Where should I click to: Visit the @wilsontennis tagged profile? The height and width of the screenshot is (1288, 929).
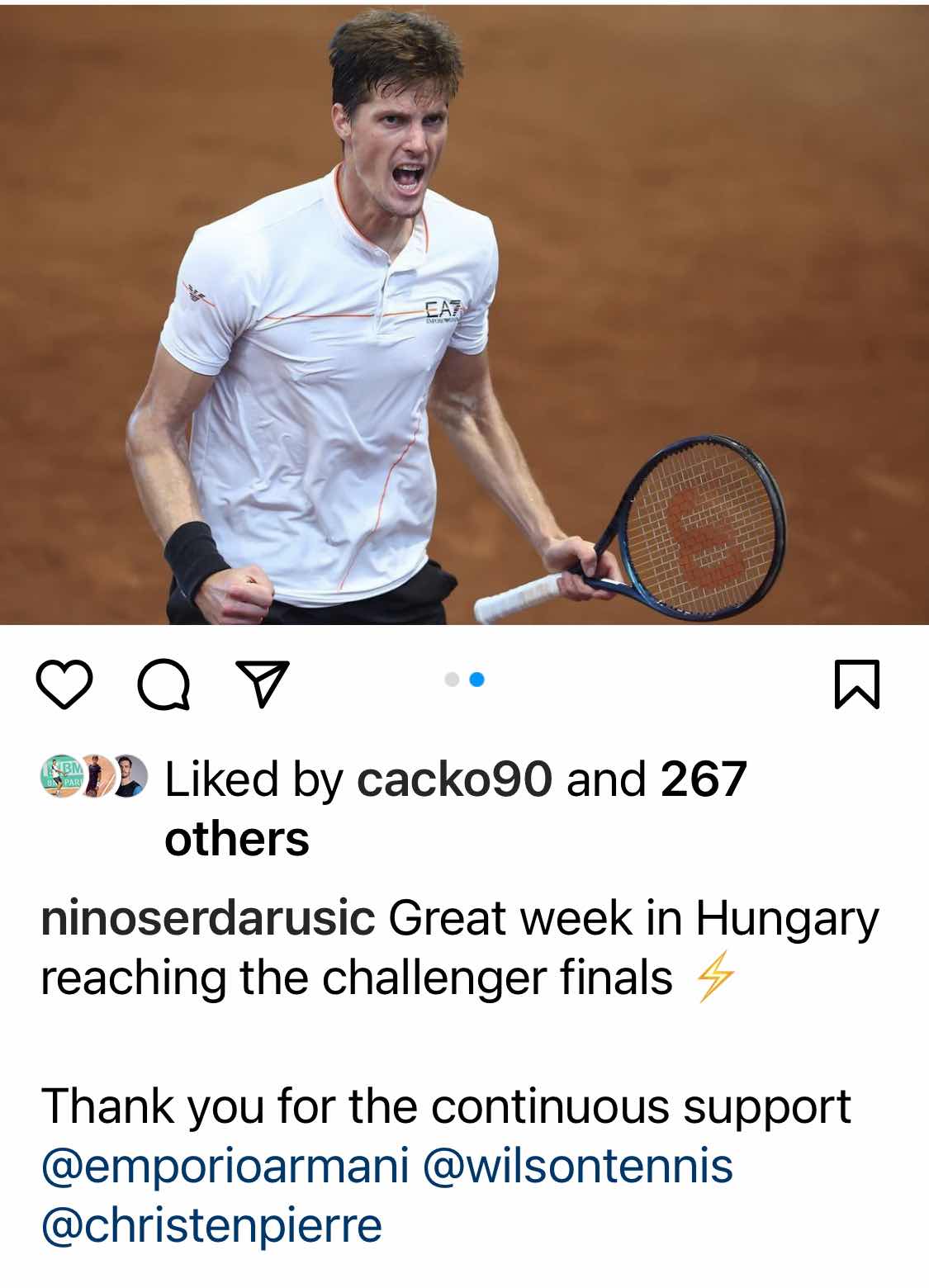point(577,1167)
